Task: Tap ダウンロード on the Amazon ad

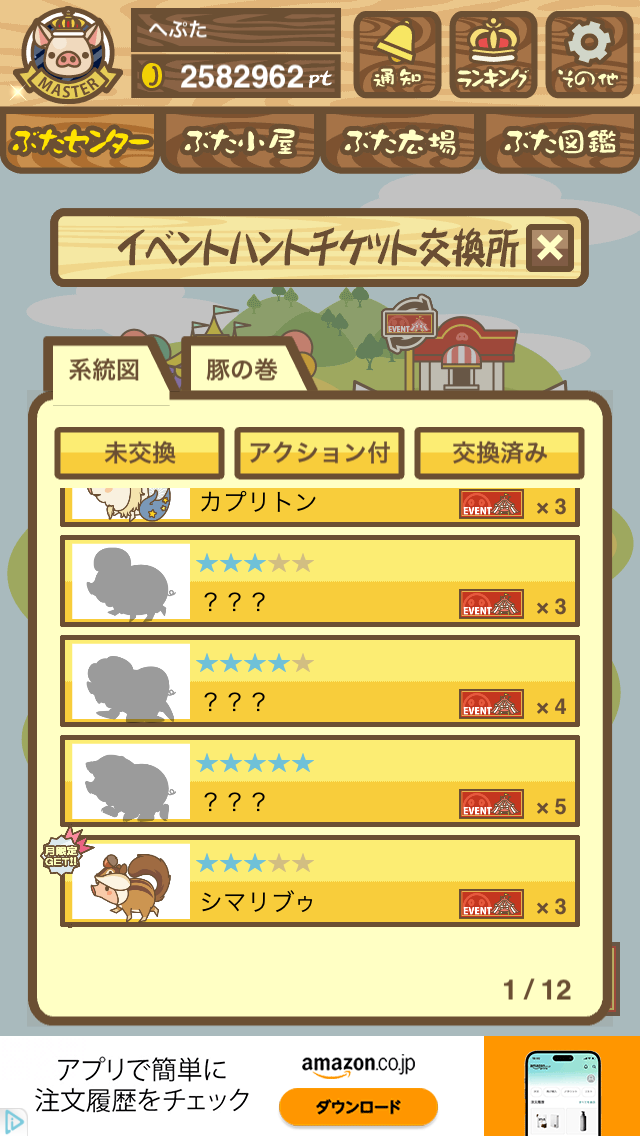Action: (358, 1107)
